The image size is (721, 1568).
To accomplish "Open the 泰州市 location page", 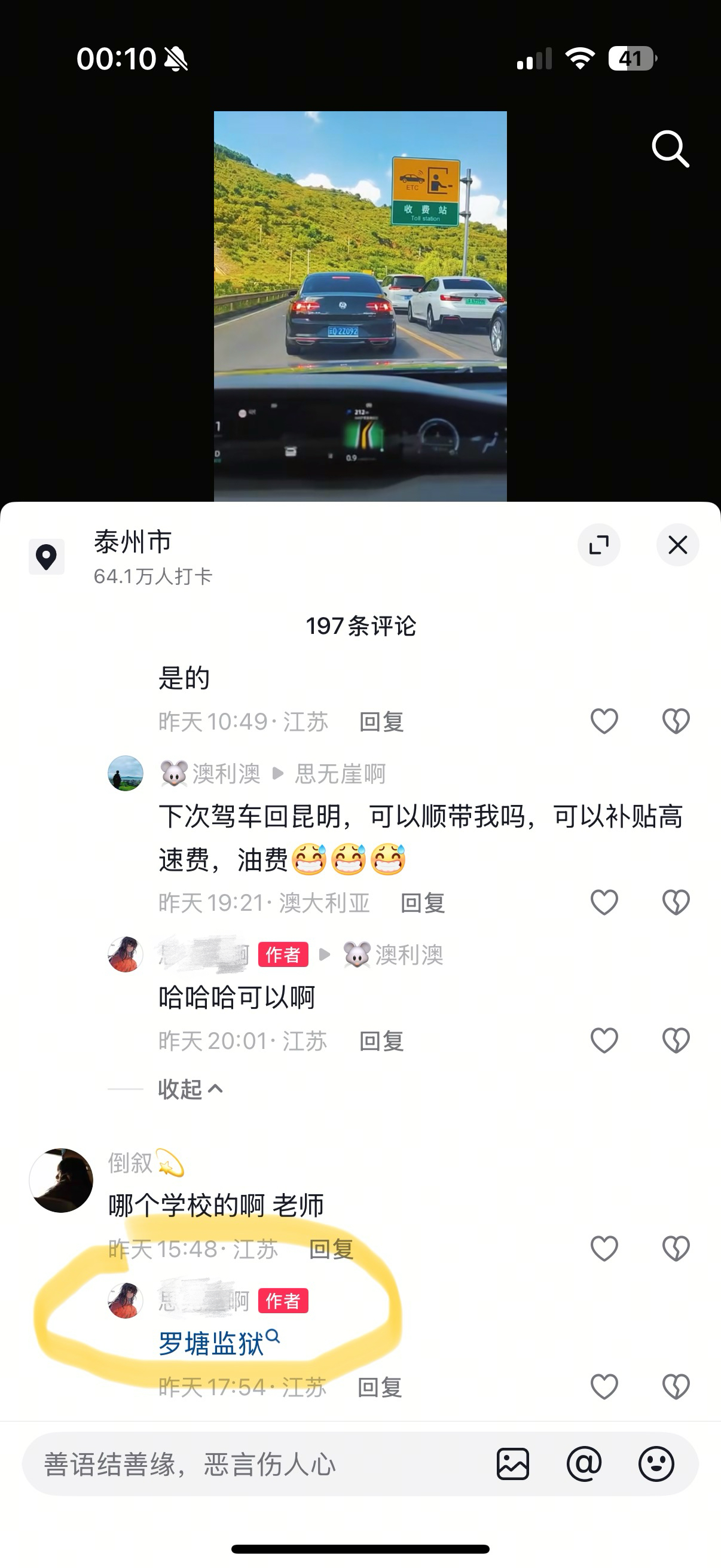I will (x=133, y=542).
